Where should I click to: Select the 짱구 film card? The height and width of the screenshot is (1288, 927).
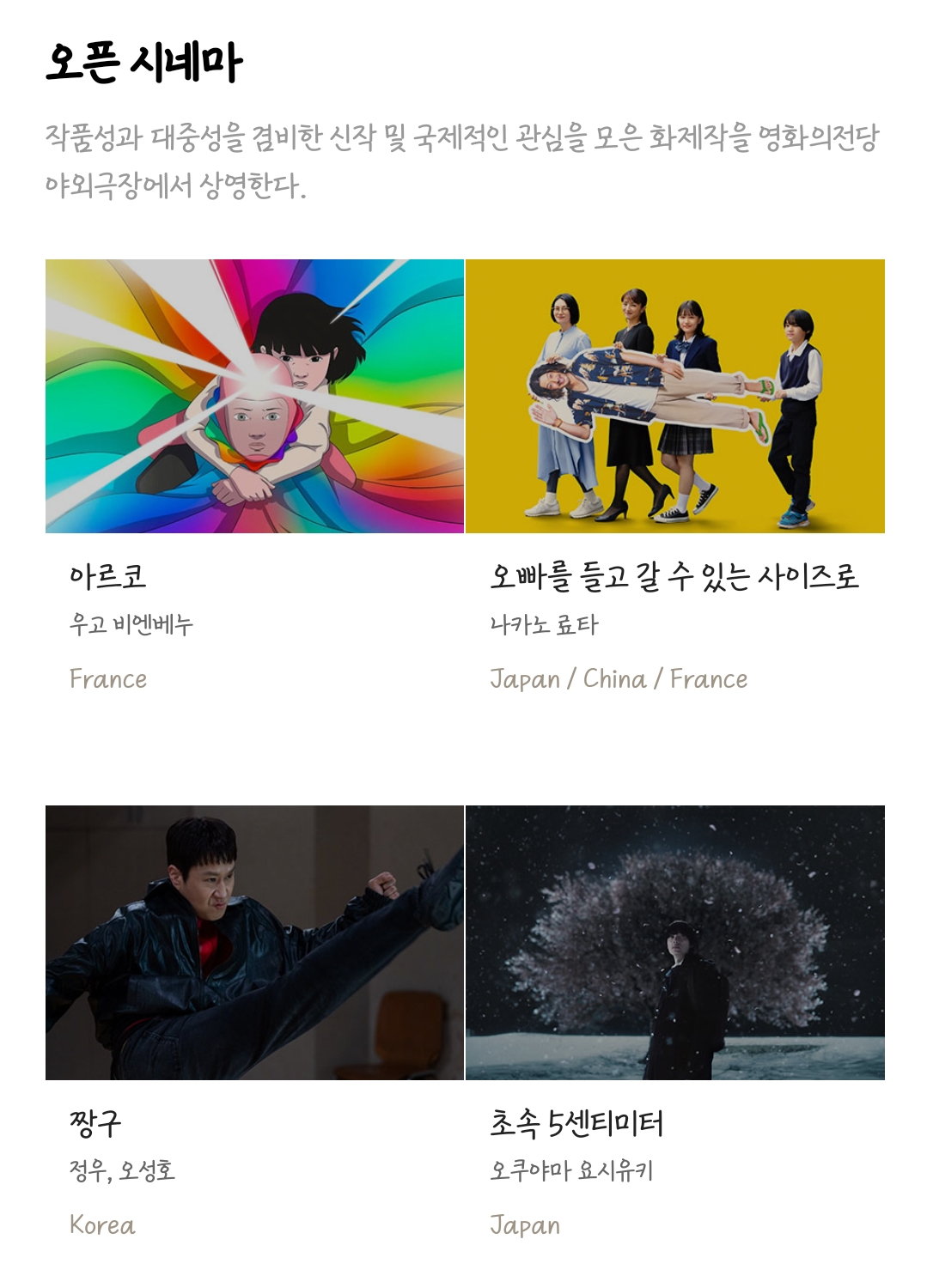[x=254, y=942]
